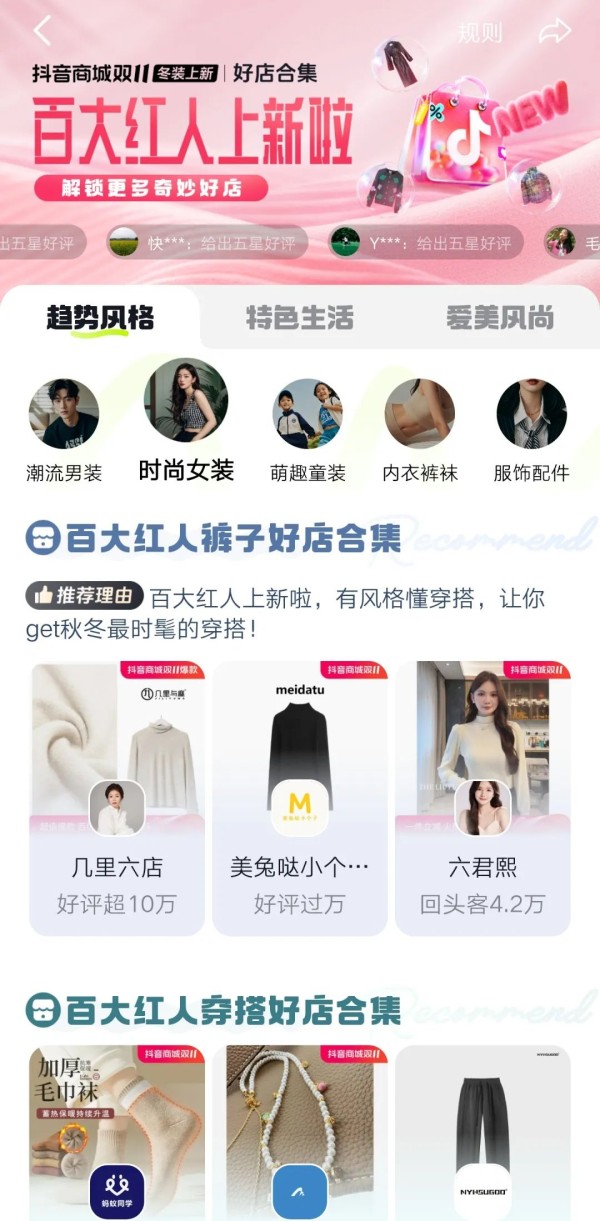Image resolution: width=600 pixels, height=1221 pixels.
Task: Share this page with the arrow icon
Action: pos(553,32)
